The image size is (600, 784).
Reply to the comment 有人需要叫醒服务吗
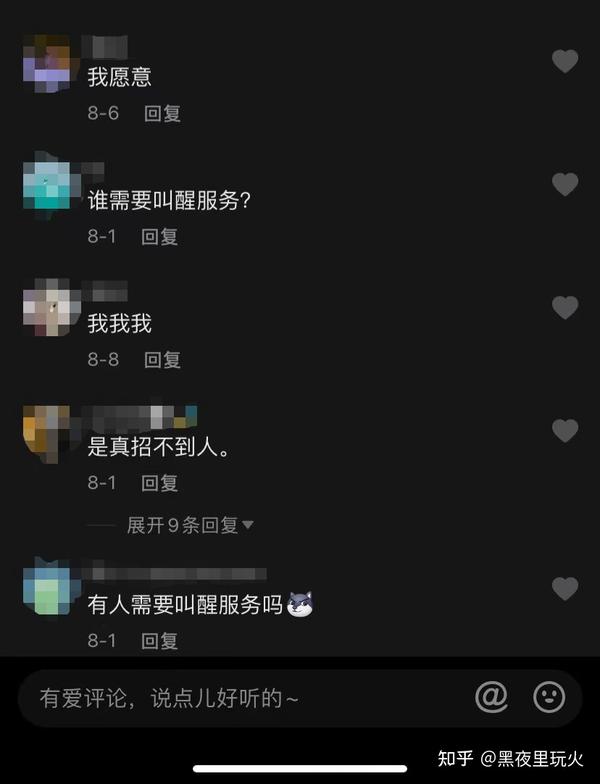[160, 640]
